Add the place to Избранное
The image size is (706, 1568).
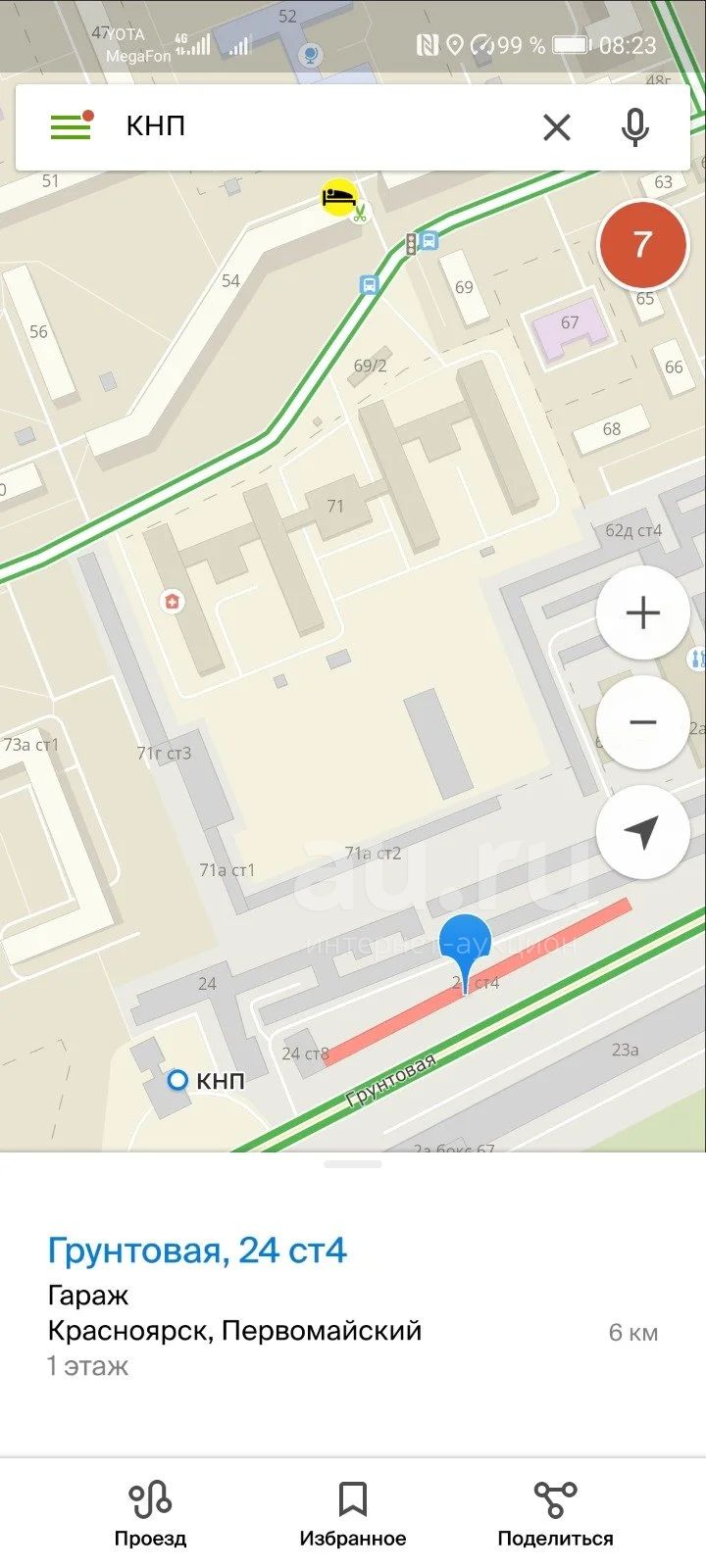point(353,1513)
